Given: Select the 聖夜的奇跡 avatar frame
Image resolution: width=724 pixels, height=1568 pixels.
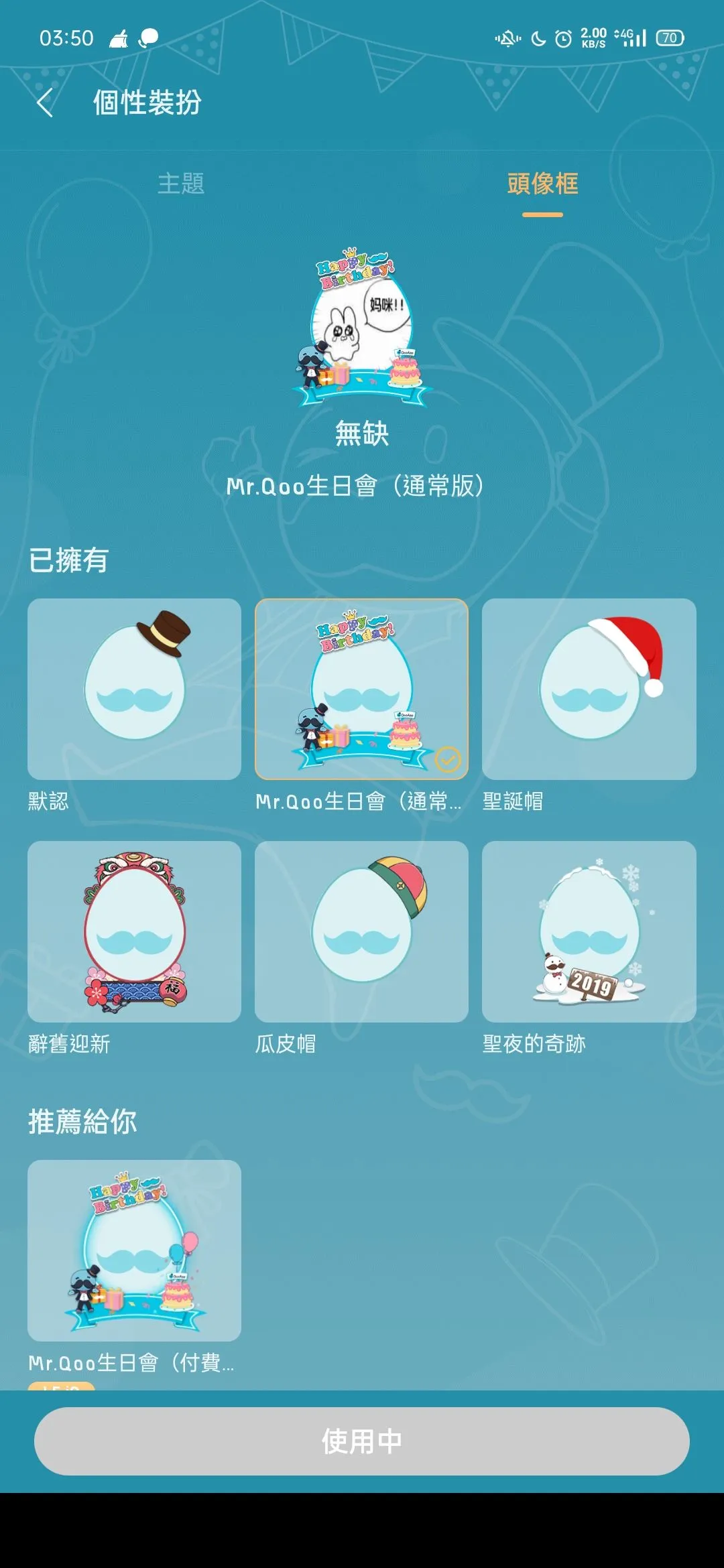Looking at the screenshot, I should [x=589, y=931].
